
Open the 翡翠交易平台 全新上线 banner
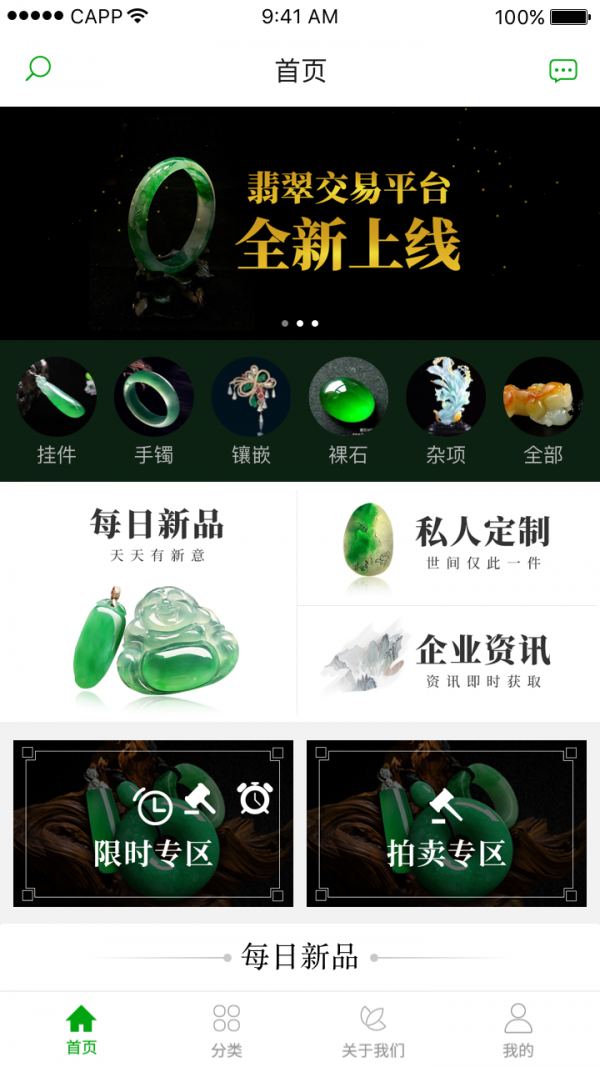pos(300,223)
